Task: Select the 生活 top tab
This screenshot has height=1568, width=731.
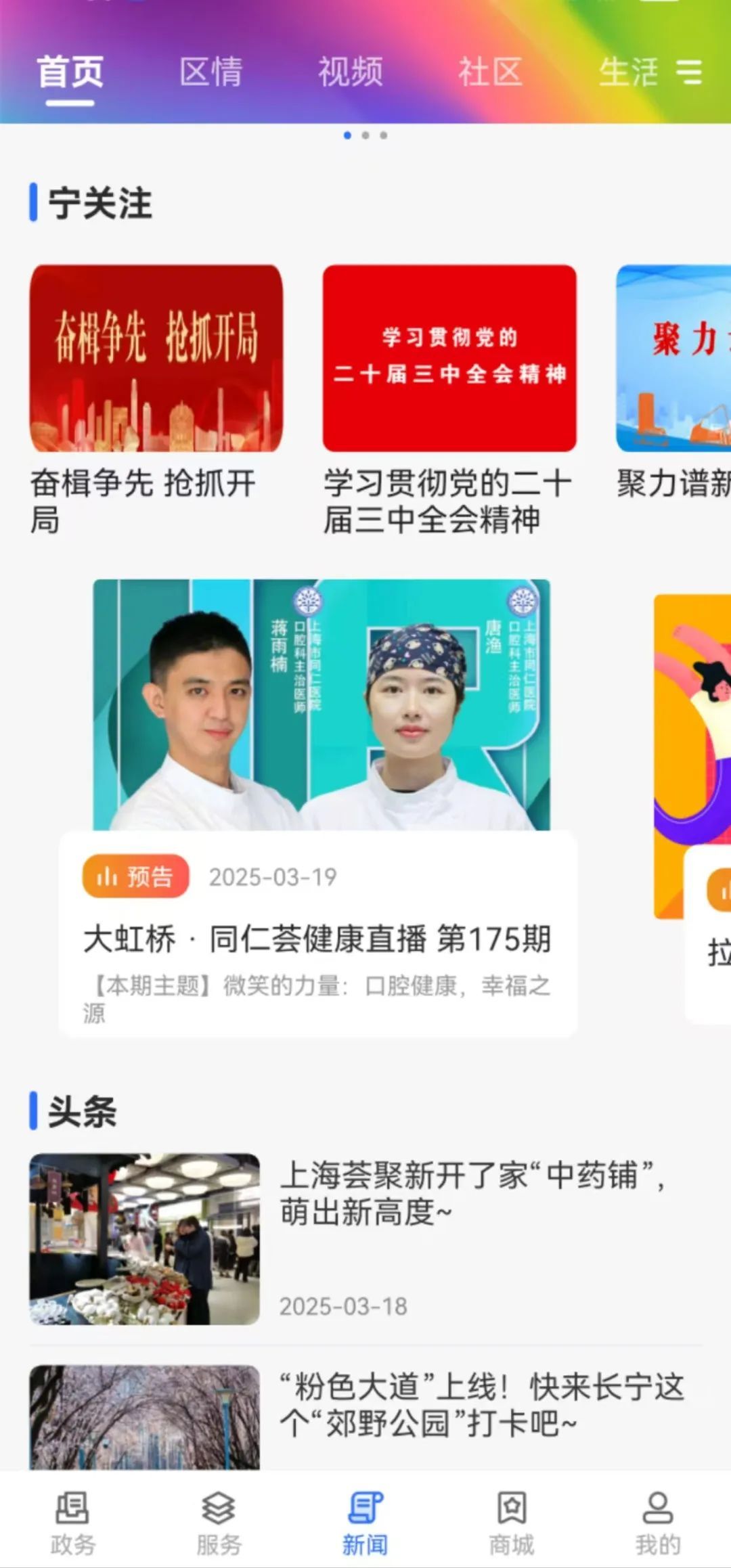Action: point(627,72)
